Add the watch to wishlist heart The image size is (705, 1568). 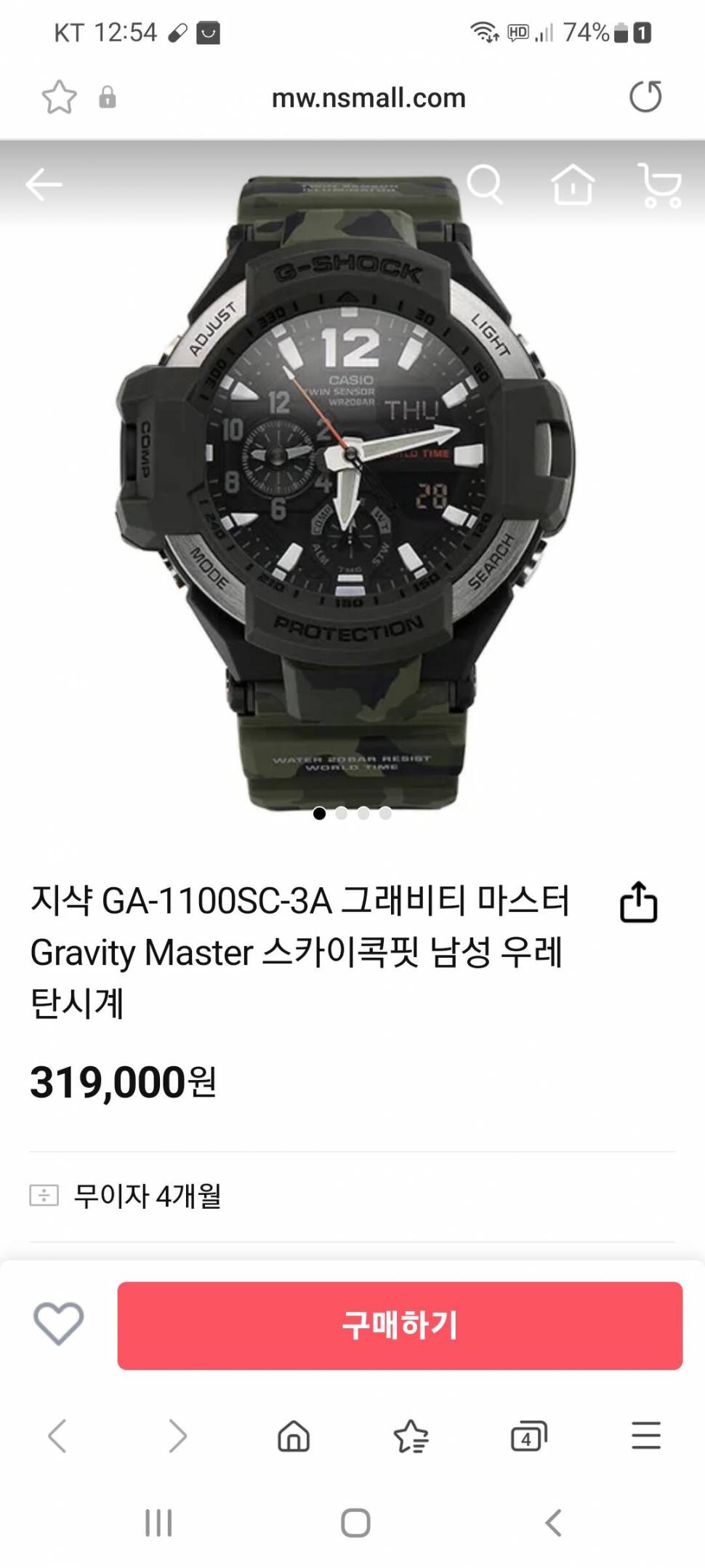59,1323
